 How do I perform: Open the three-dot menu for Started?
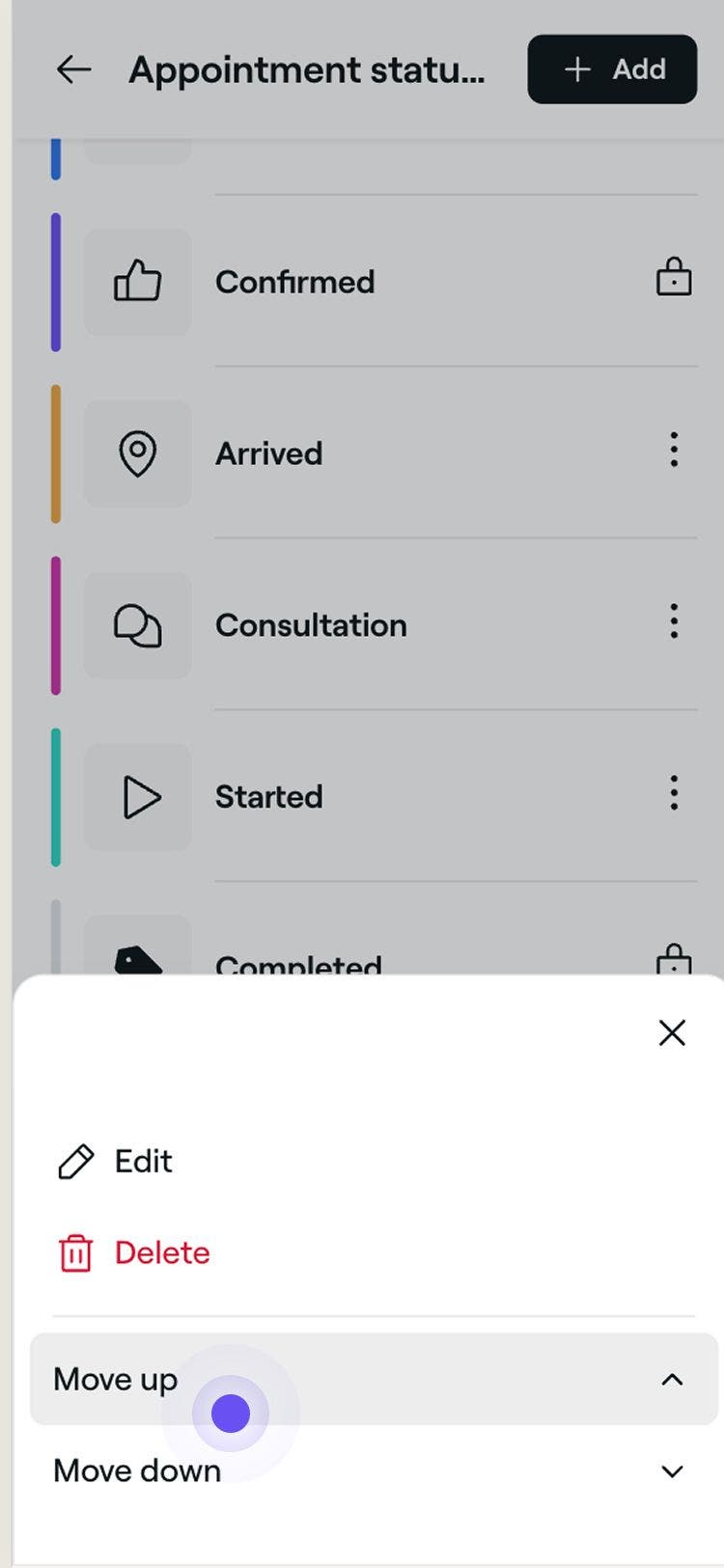(x=674, y=793)
